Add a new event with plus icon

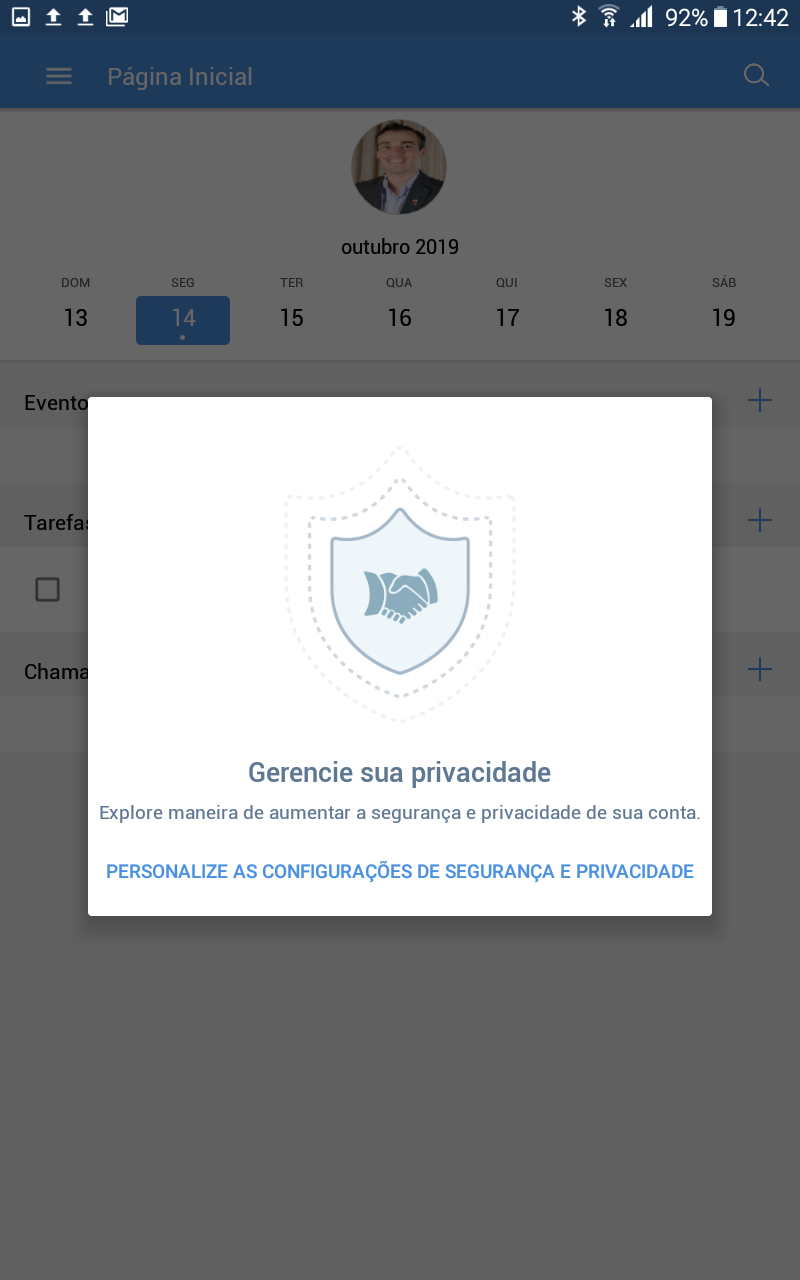(760, 401)
